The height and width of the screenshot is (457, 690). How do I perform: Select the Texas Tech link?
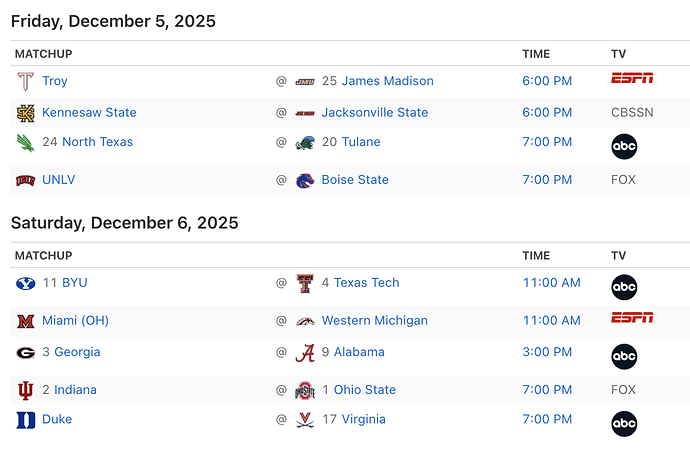coord(366,283)
